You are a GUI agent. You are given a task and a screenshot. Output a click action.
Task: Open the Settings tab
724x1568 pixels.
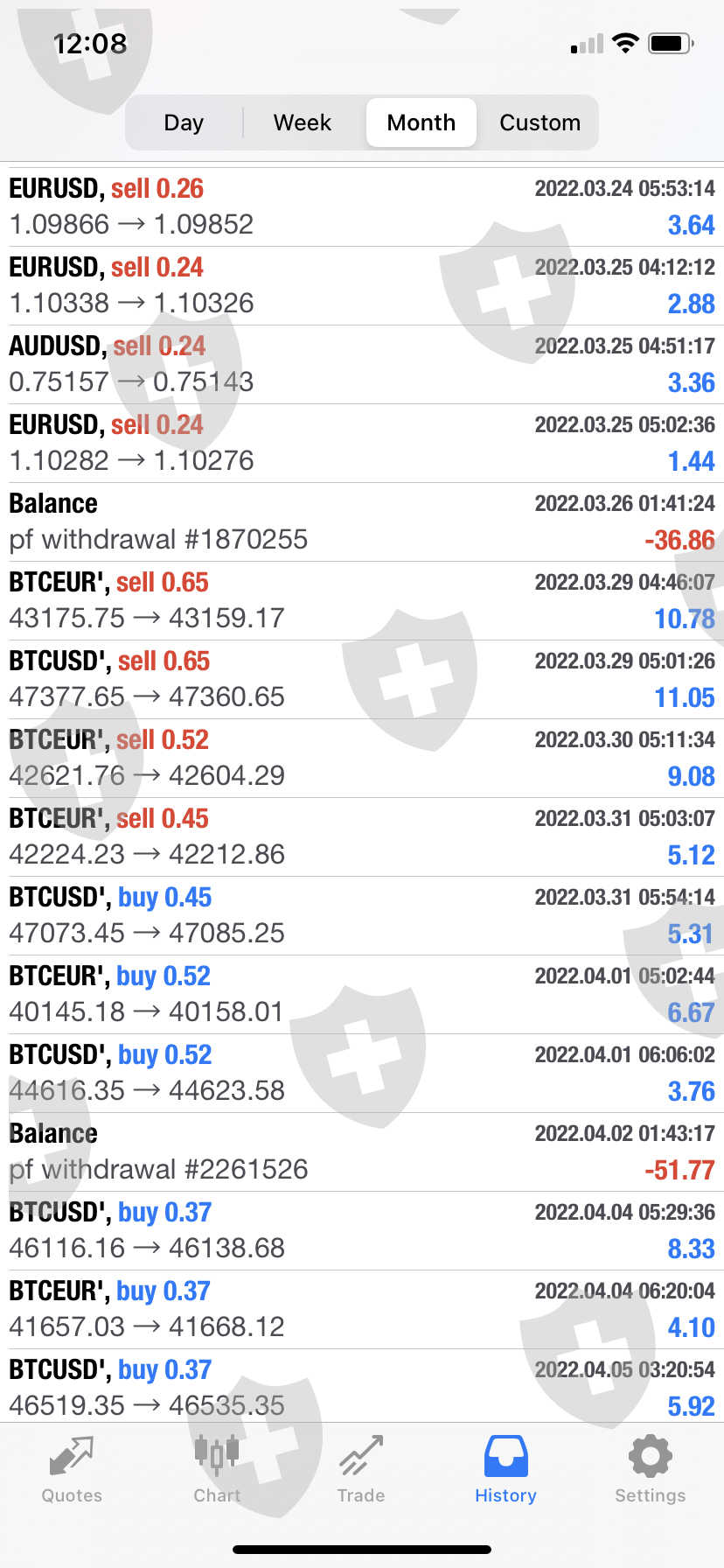[650, 1469]
